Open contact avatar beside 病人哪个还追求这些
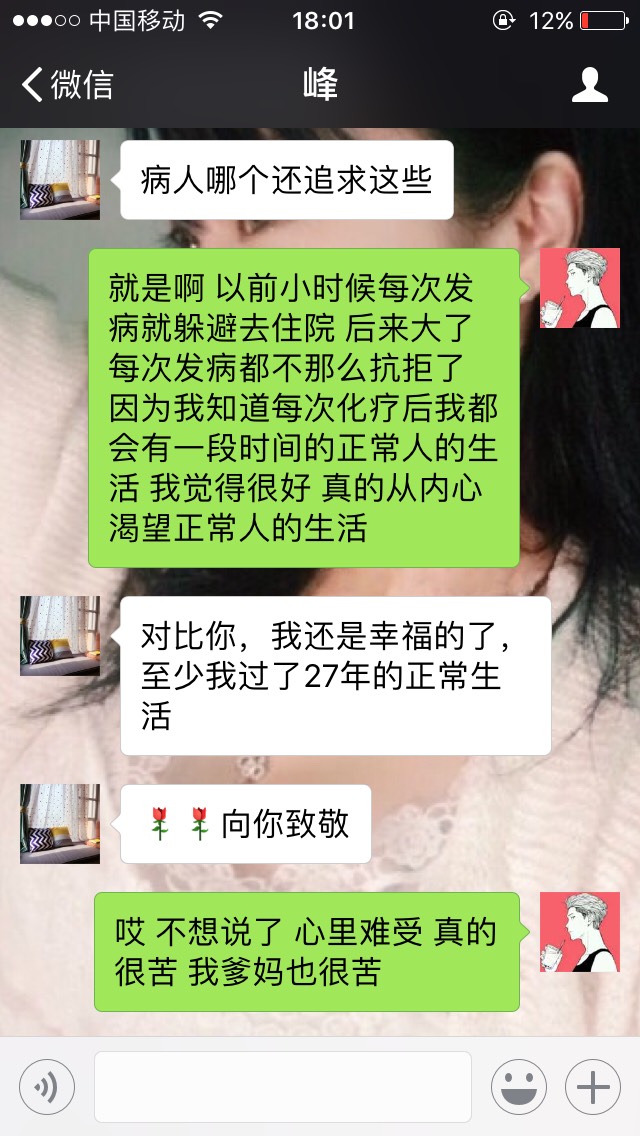The image size is (640, 1136). click(x=60, y=180)
